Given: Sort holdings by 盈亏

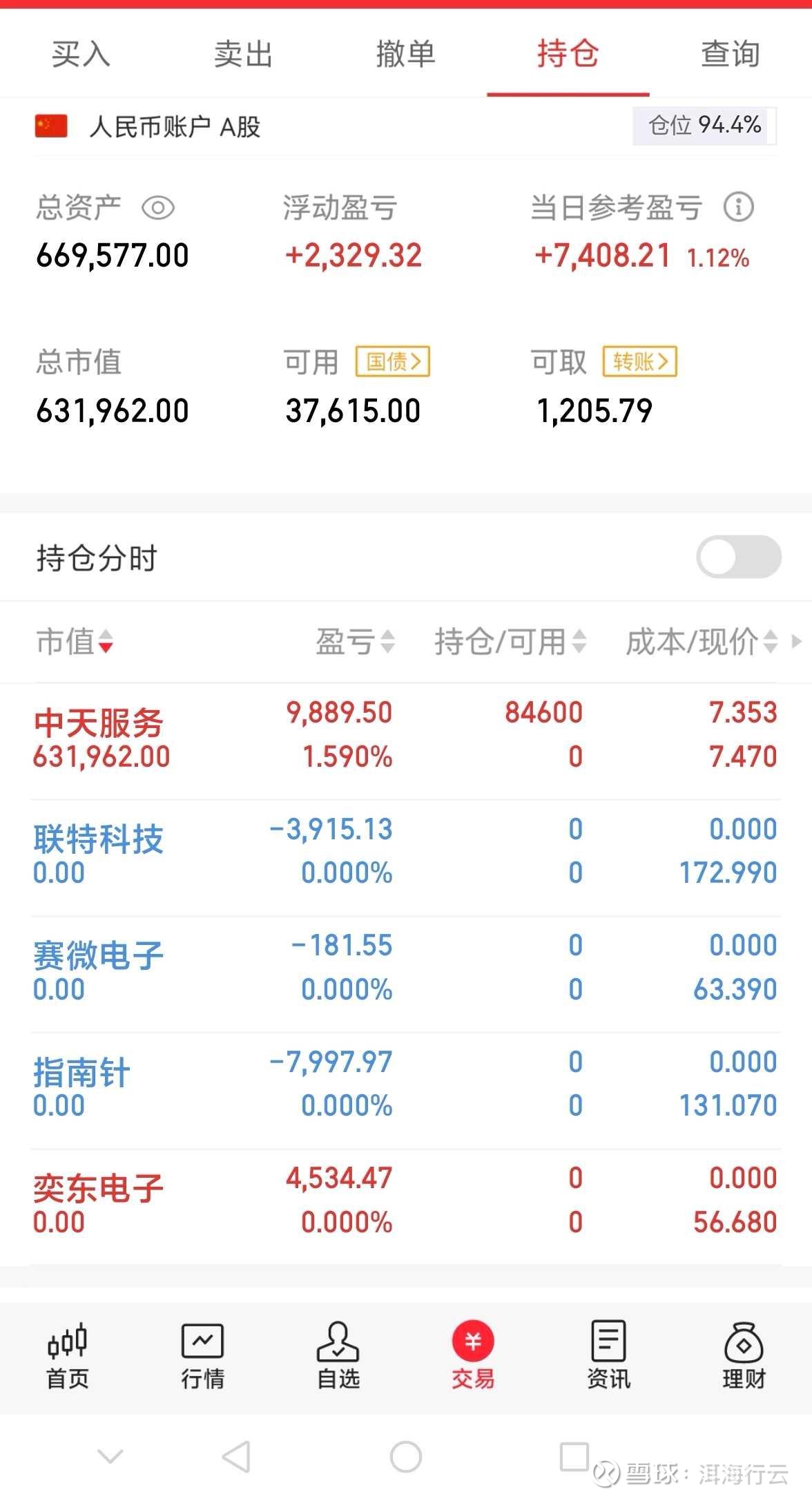Looking at the screenshot, I should [355, 642].
